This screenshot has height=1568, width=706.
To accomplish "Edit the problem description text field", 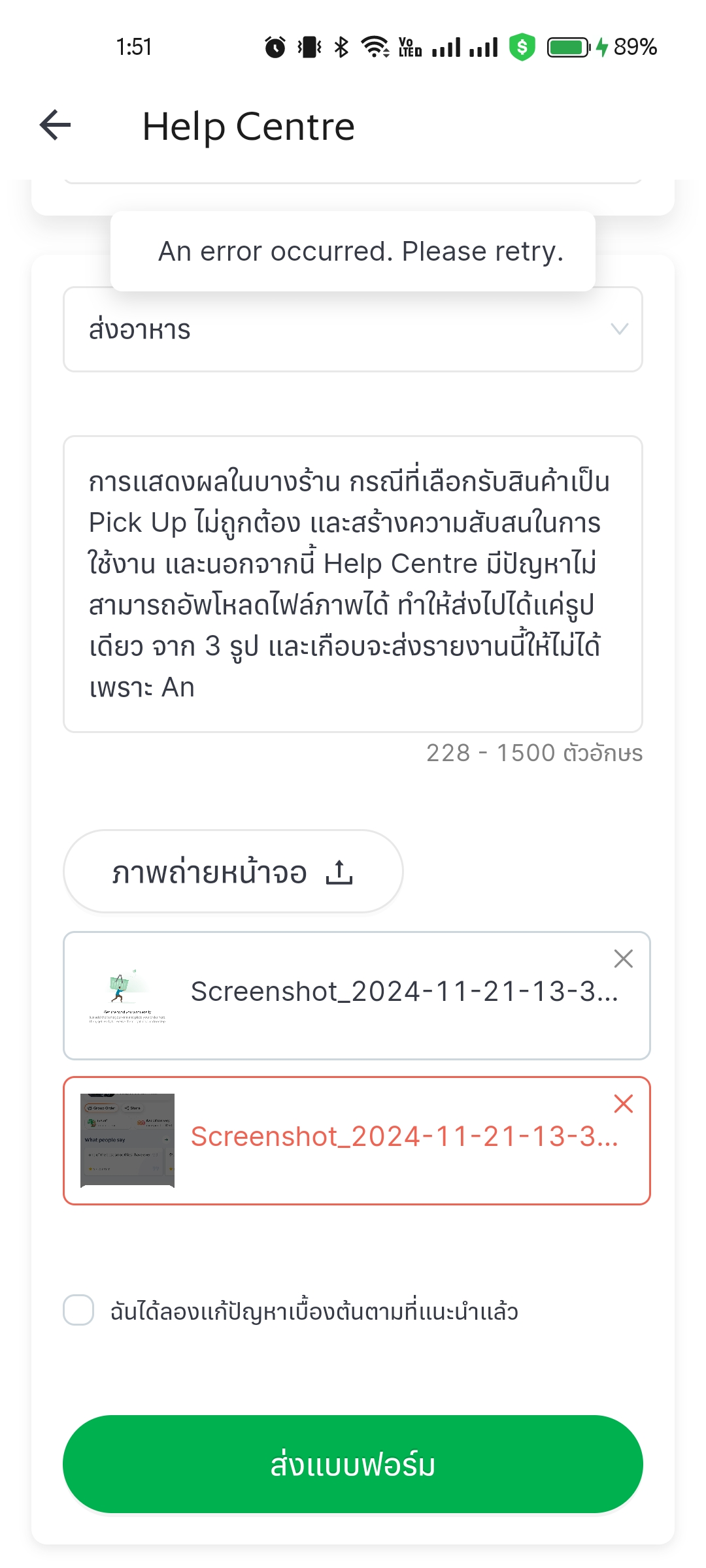I will tap(353, 584).
